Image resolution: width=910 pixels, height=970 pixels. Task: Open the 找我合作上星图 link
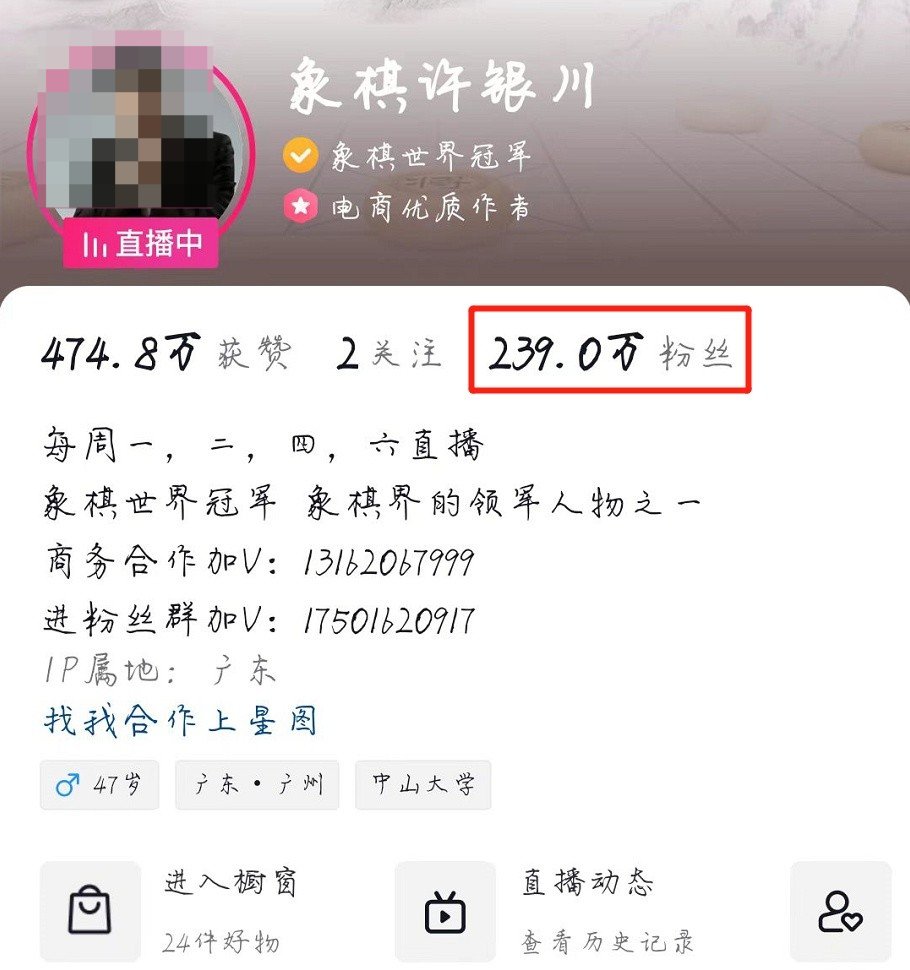click(180, 720)
